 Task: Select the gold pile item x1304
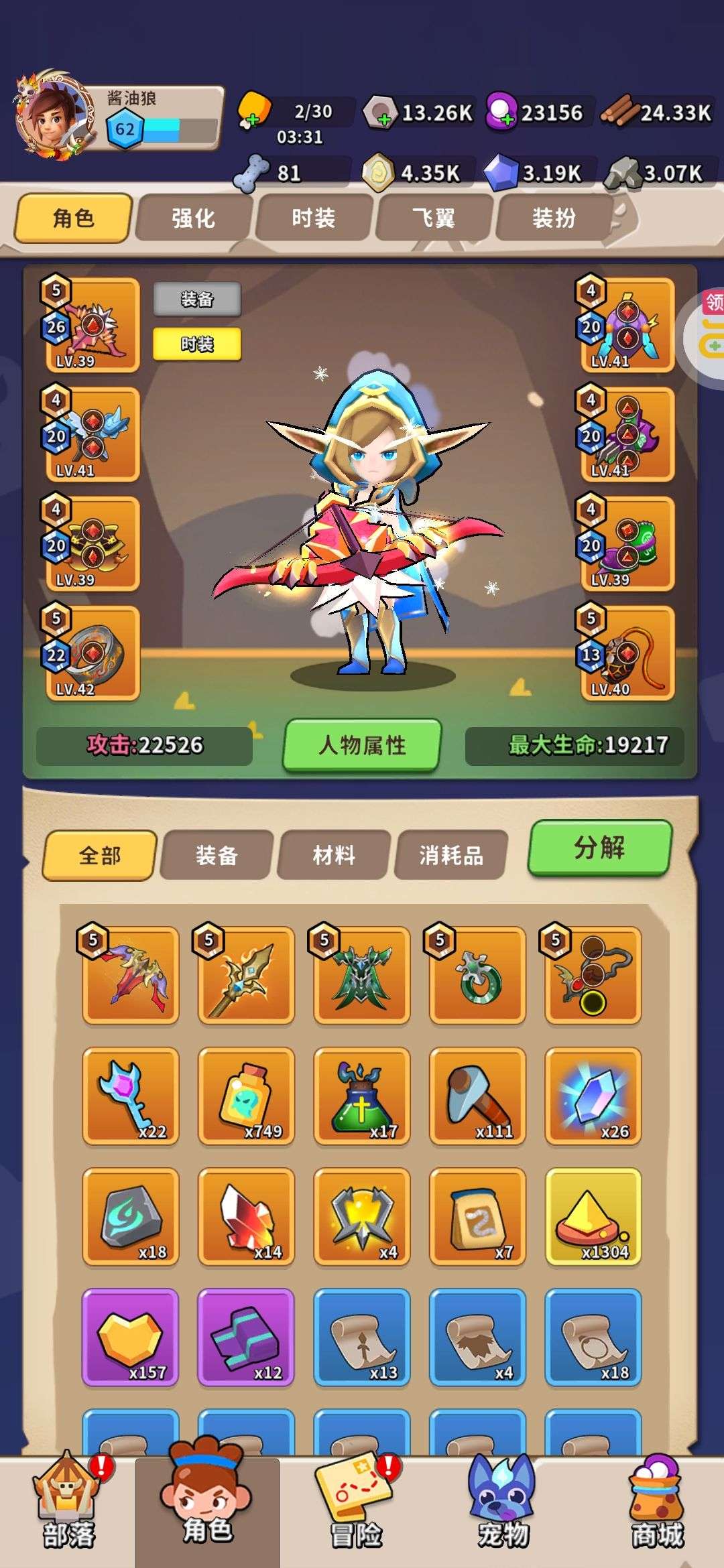(593, 1216)
